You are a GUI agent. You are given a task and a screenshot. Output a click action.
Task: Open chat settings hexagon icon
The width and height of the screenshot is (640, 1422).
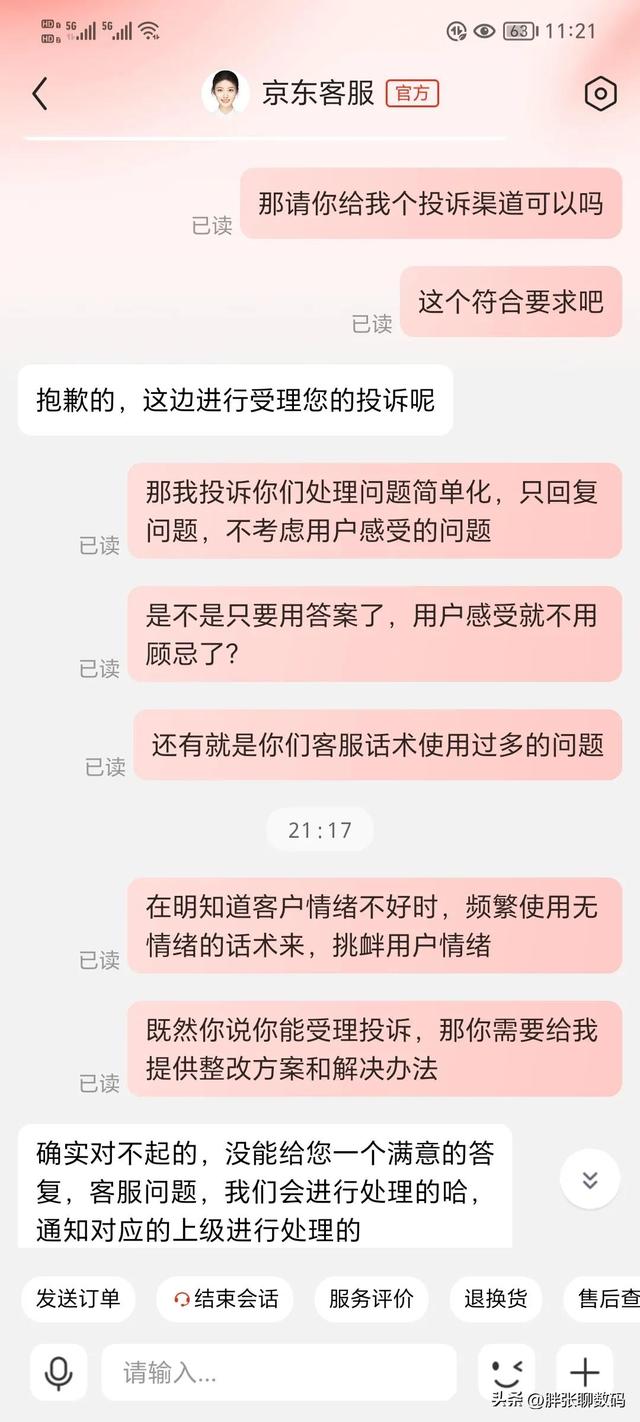(x=599, y=94)
